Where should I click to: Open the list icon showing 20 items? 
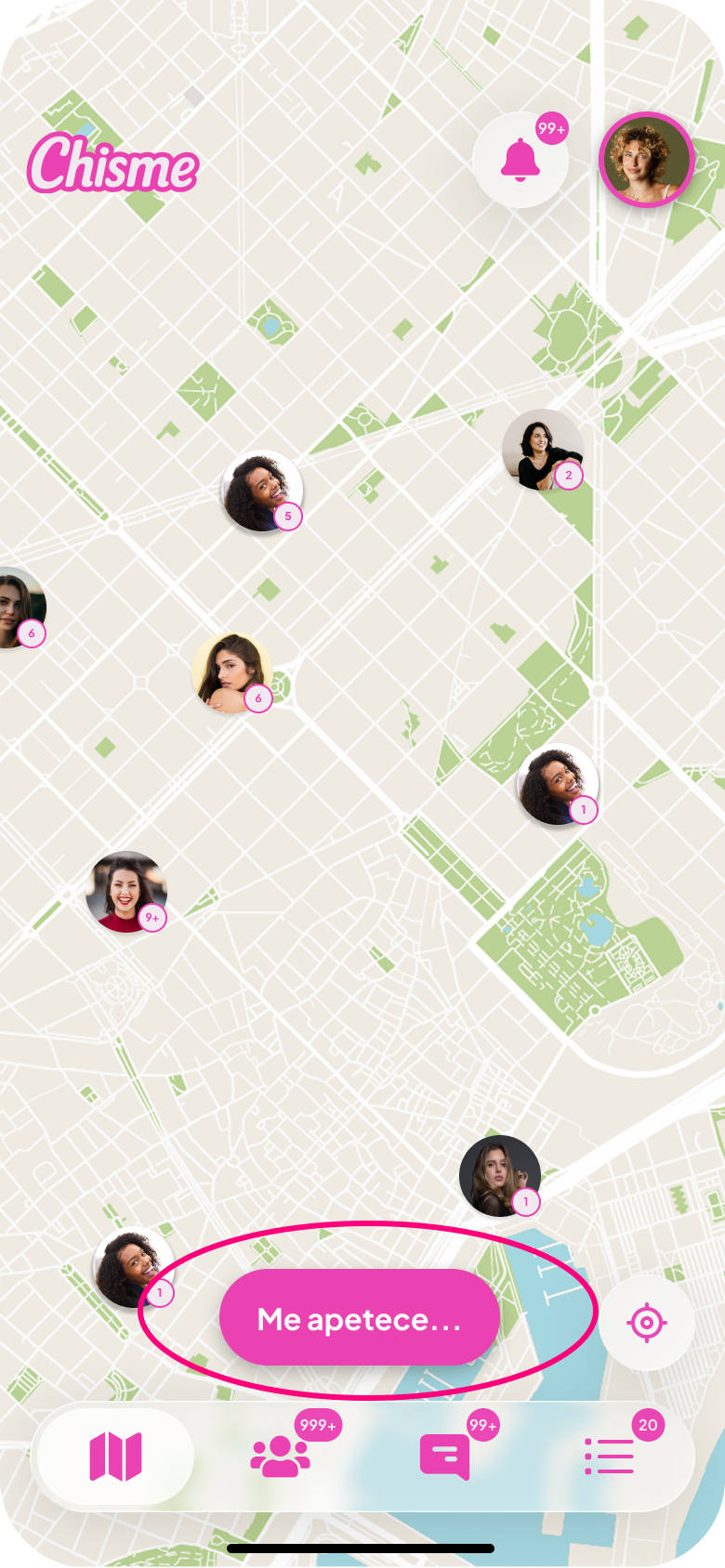(x=609, y=1456)
